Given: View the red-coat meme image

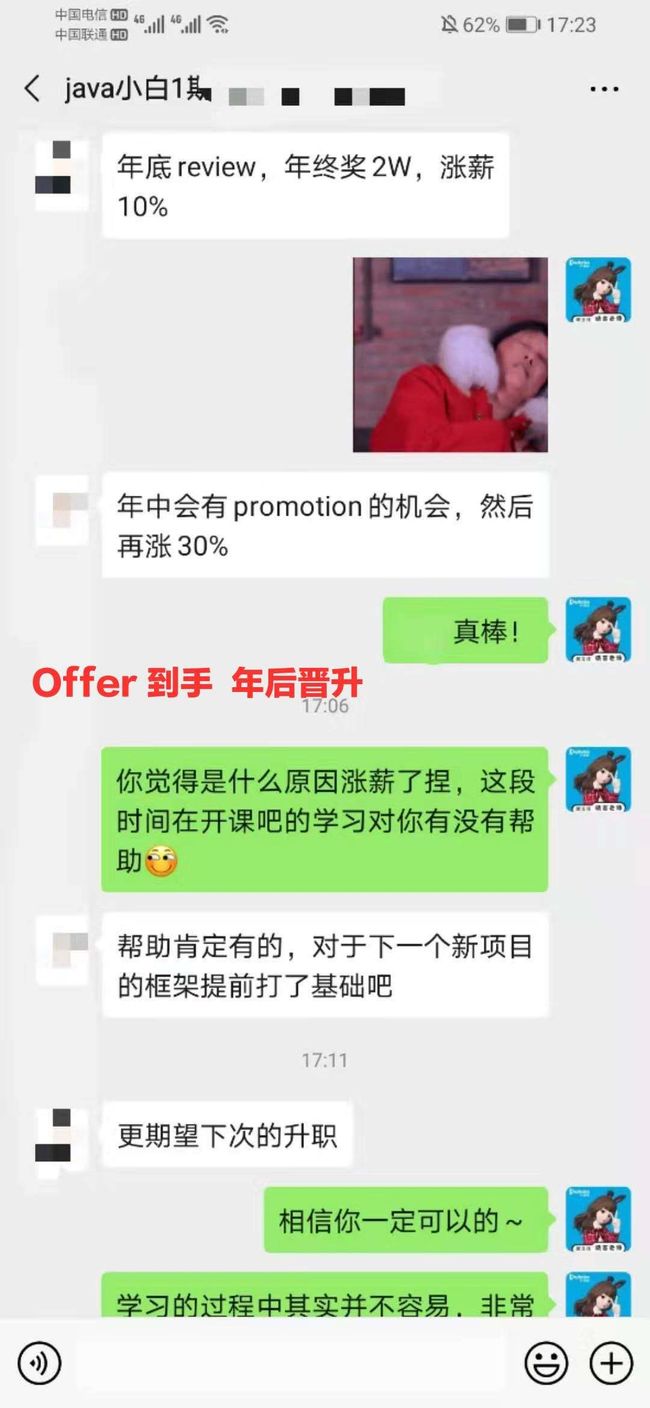Looking at the screenshot, I should (x=450, y=355).
